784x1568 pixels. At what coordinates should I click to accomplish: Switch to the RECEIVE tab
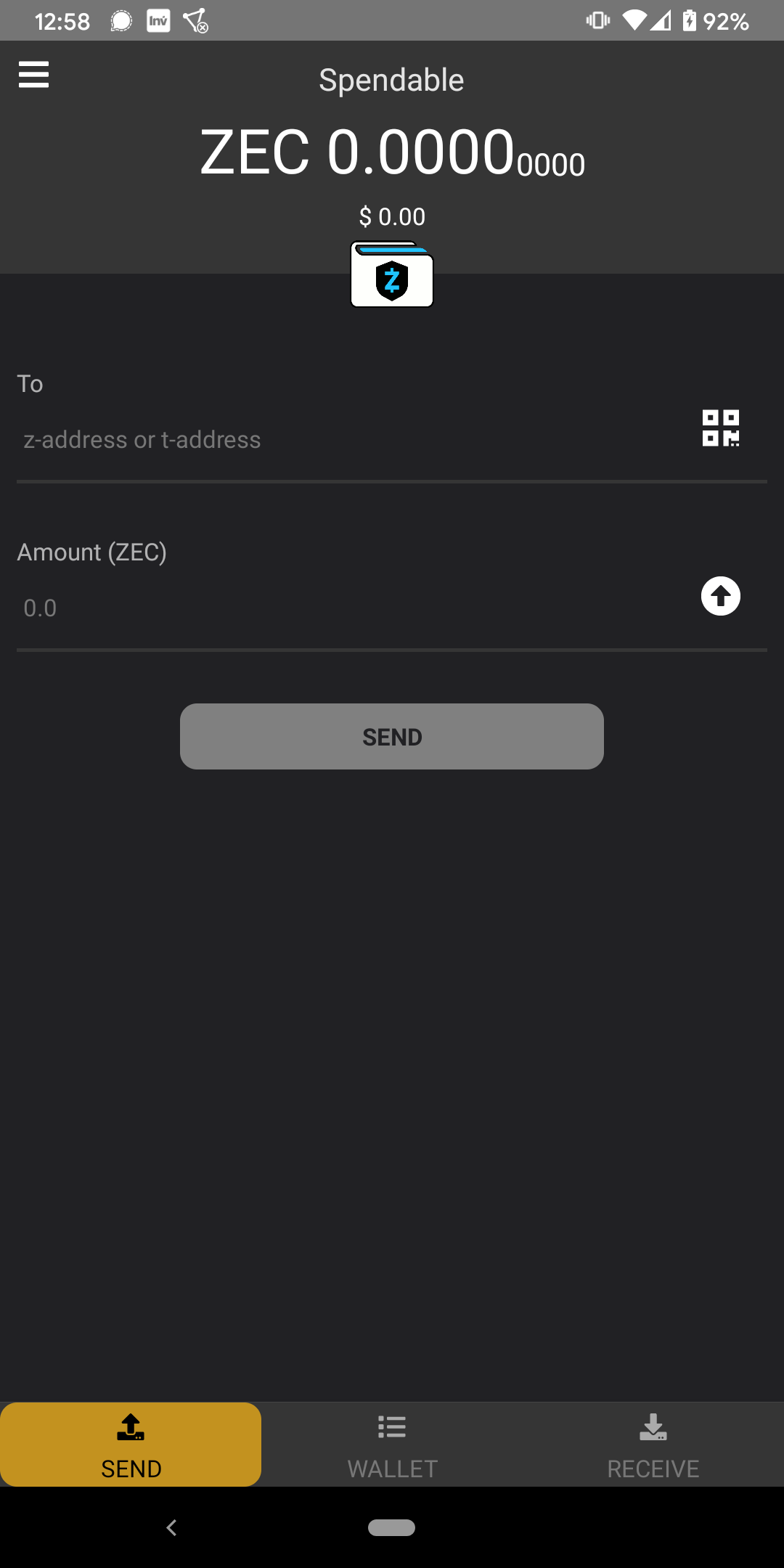(653, 1445)
